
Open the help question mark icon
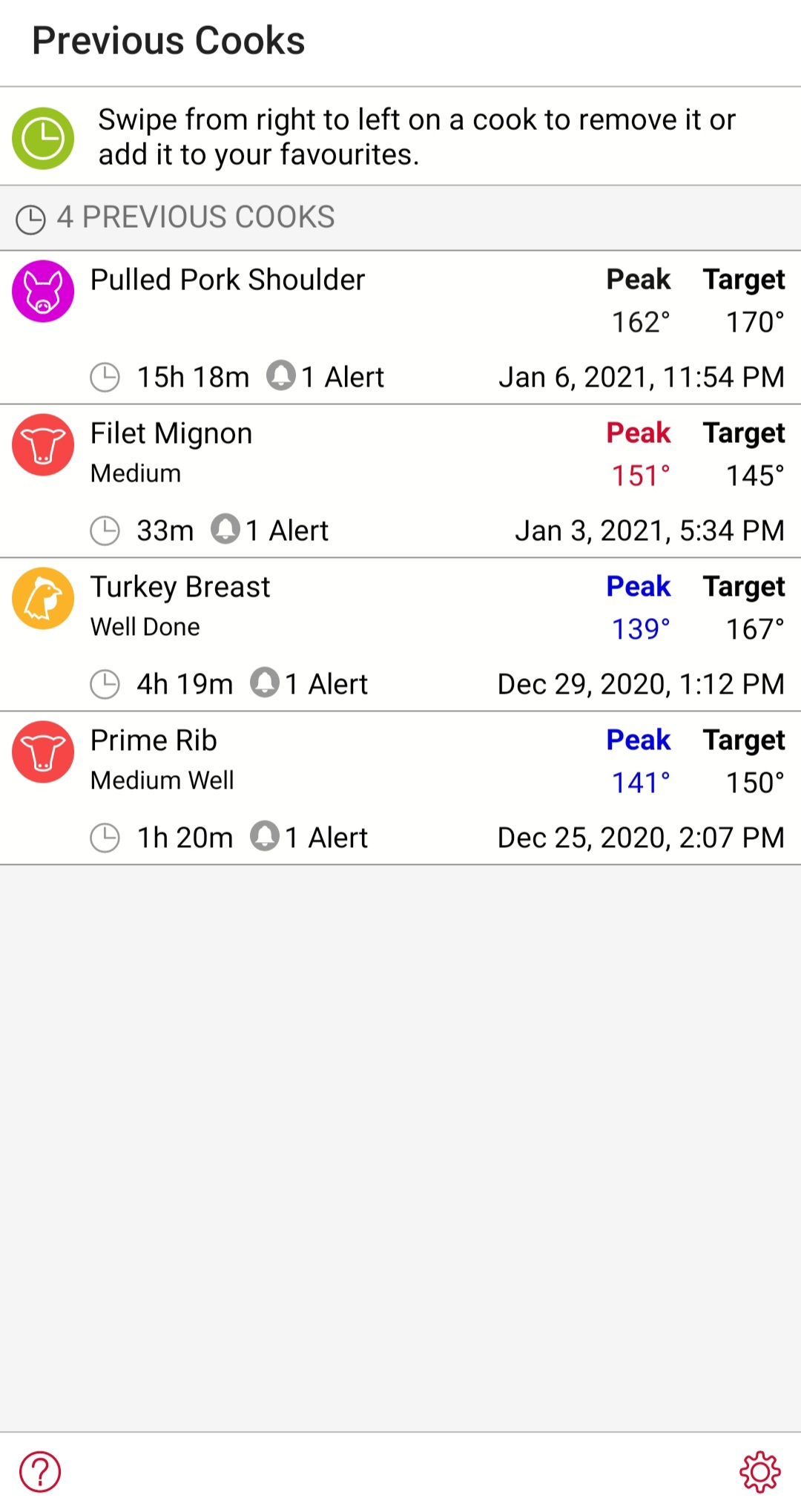coord(40,1472)
